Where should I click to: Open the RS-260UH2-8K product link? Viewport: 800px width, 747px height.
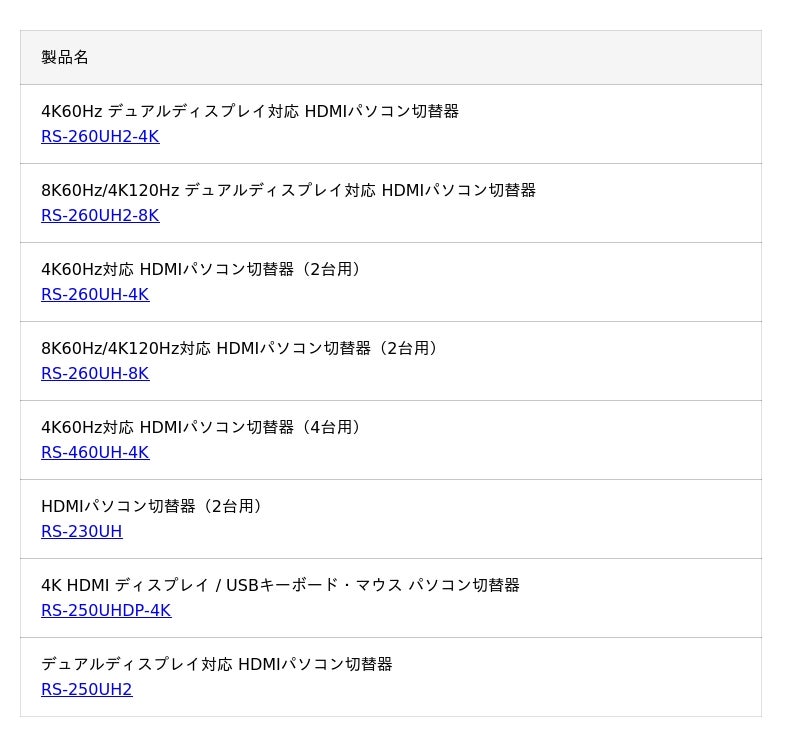[x=100, y=216]
